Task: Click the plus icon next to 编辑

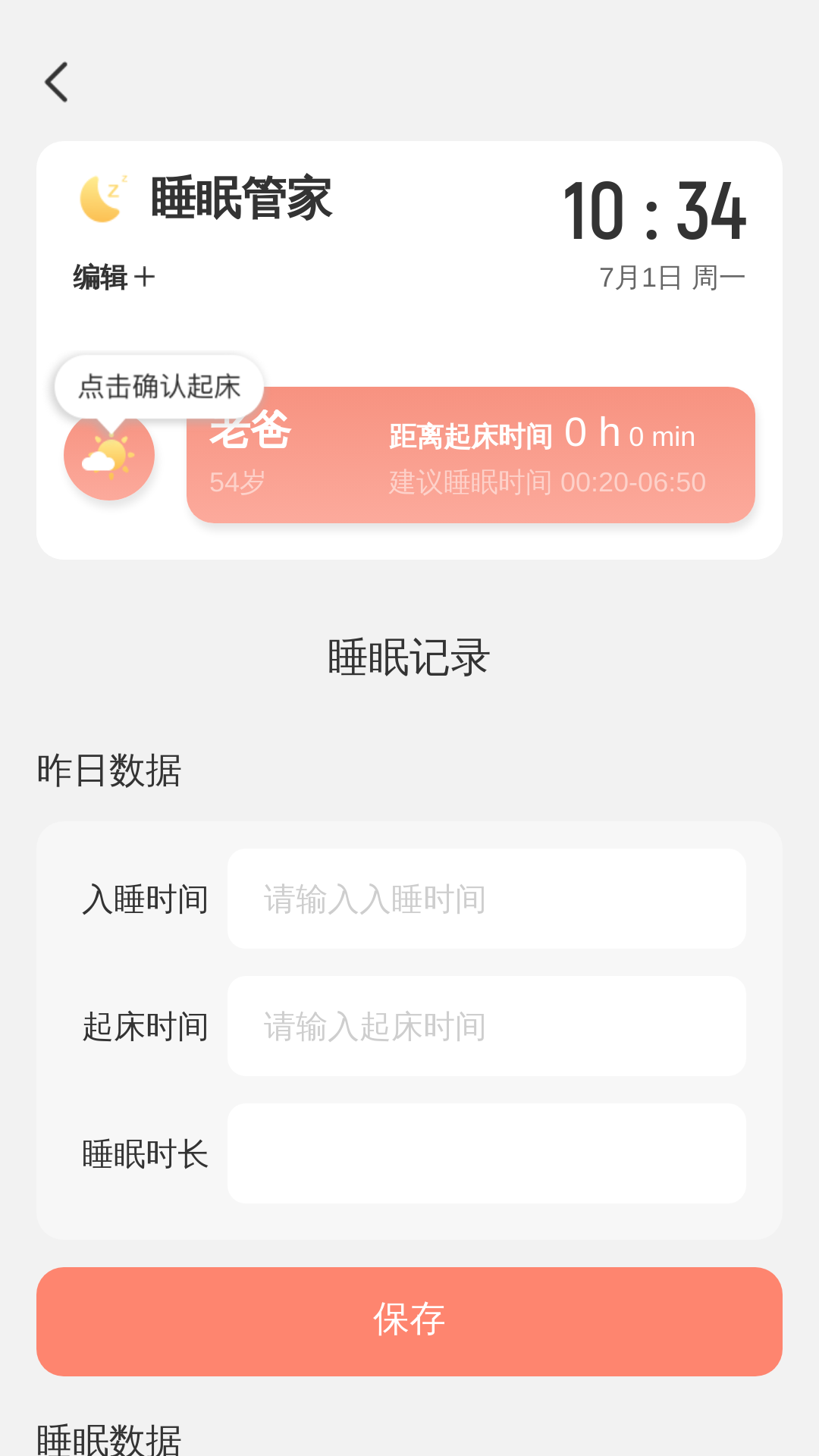Action: pyautogui.click(x=146, y=277)
